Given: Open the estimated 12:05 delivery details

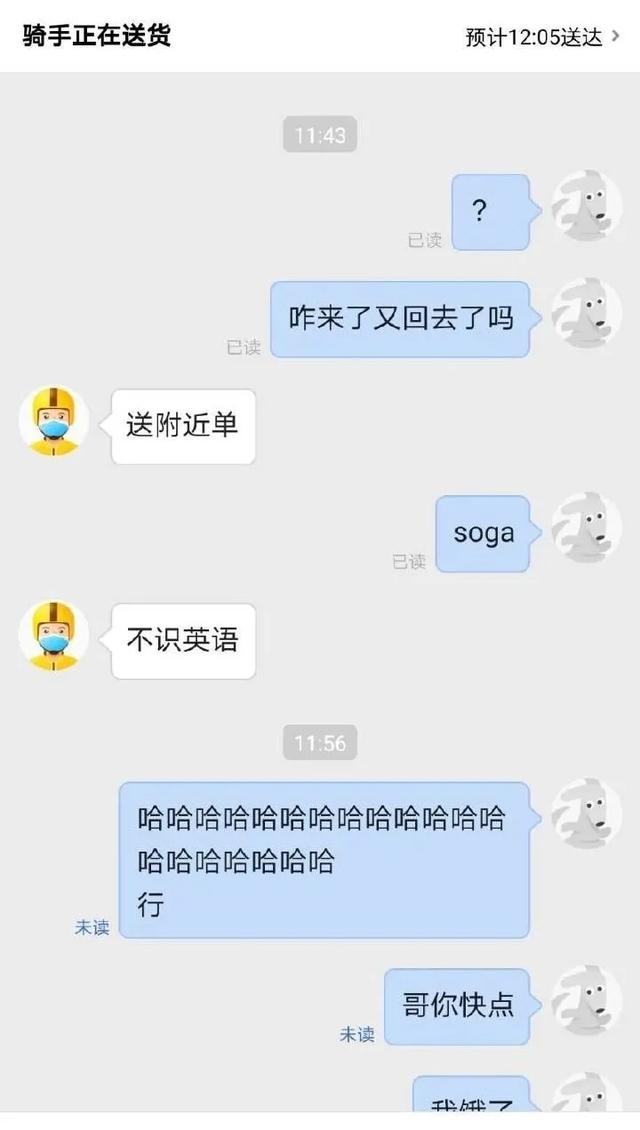Looking at the screenshot, I should [542, 37].
